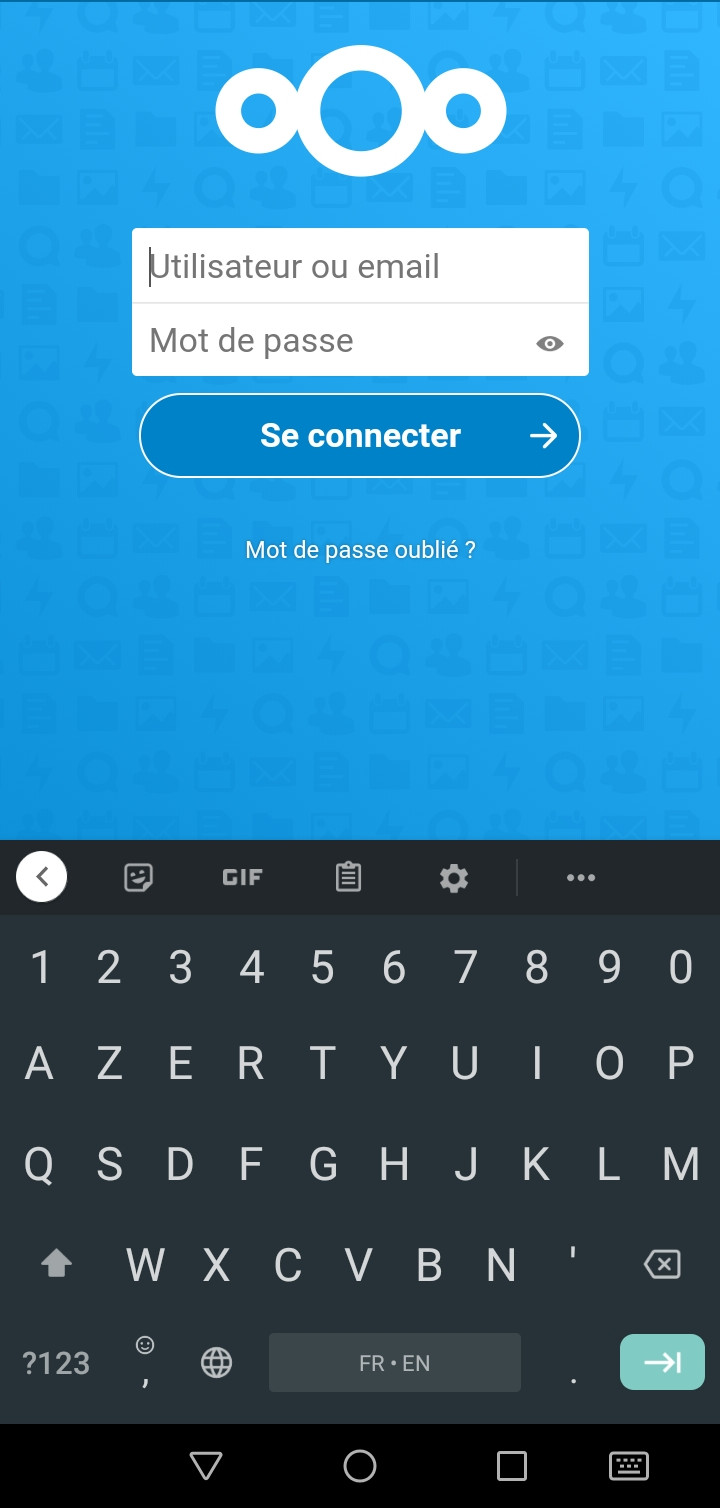
Task: Tap the next-field tab key
Action: tap(662, 1362)
